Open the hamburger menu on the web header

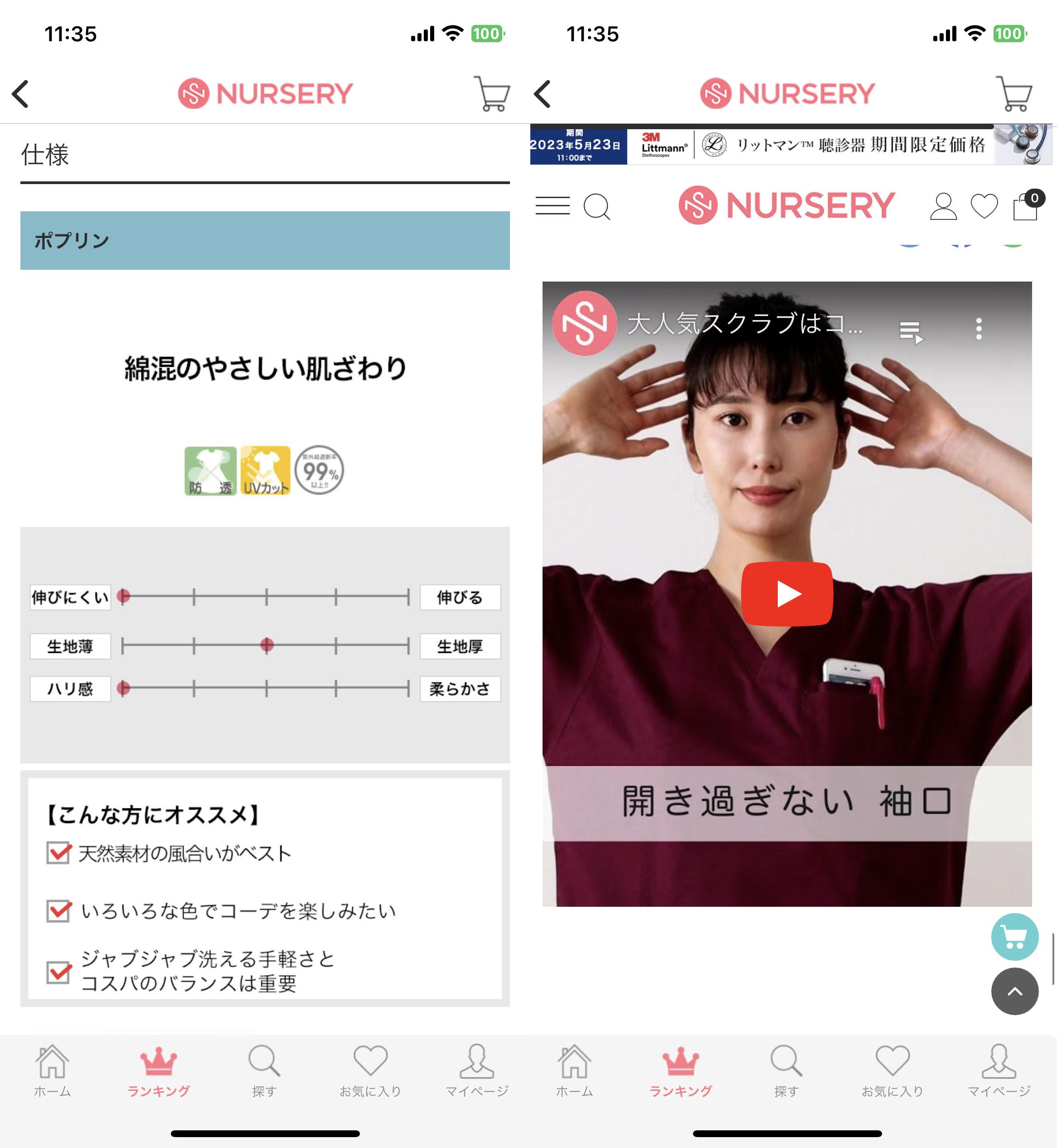[553, 206]
